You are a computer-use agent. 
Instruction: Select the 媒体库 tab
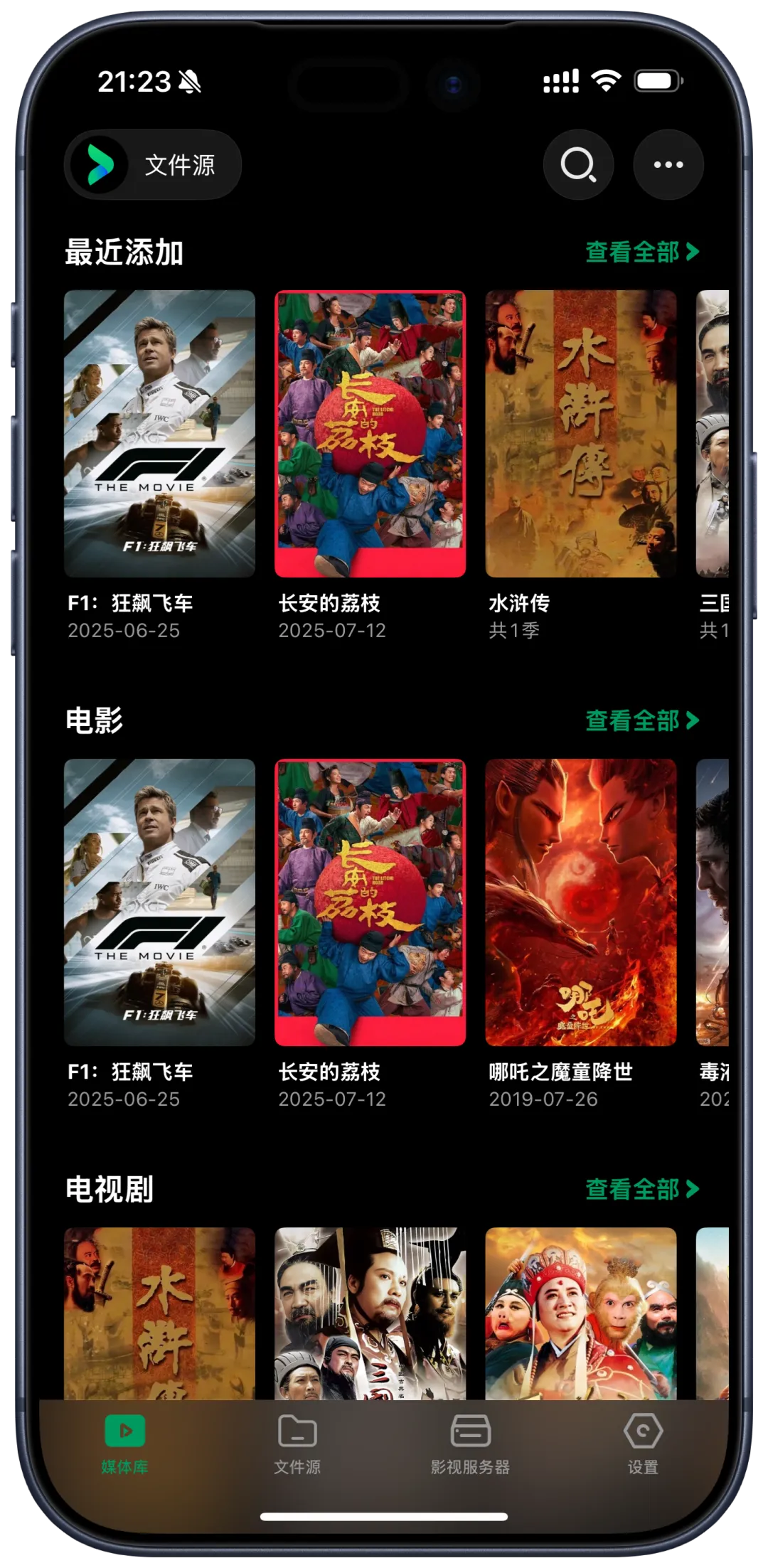click(124, 1445)
